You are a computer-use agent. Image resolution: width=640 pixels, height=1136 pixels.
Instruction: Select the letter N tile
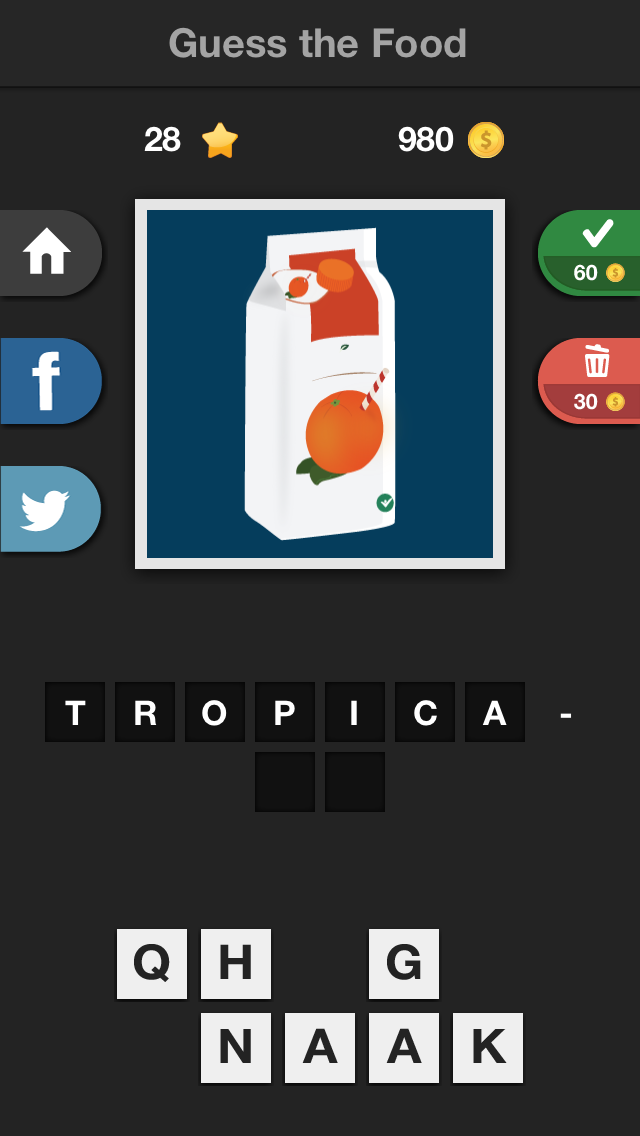coord(236,1047)
